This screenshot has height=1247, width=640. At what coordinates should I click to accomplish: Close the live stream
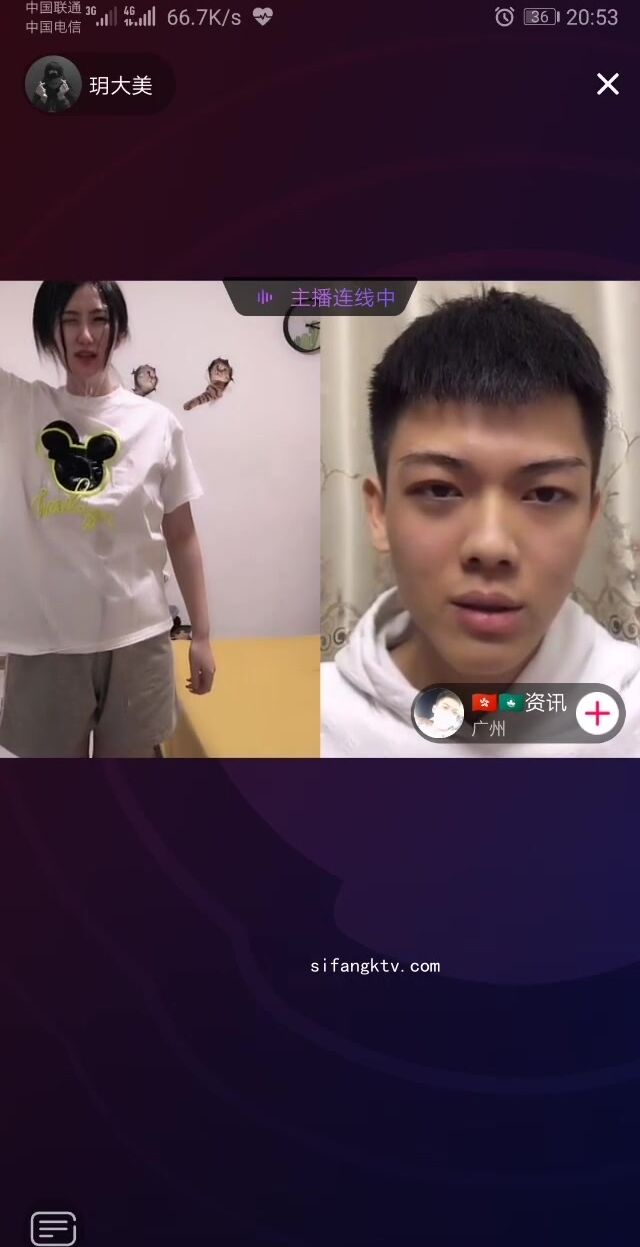[607, 84]
